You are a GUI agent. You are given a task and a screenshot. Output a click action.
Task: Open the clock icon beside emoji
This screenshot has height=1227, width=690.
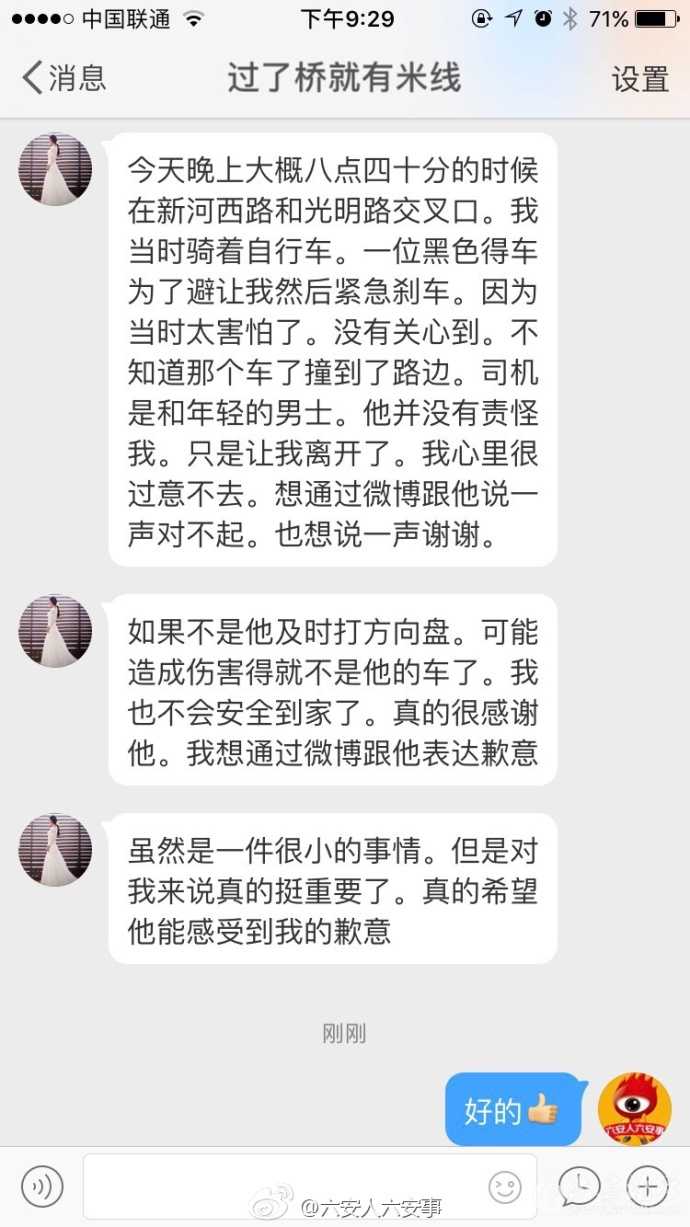[x=579, y=1186]
